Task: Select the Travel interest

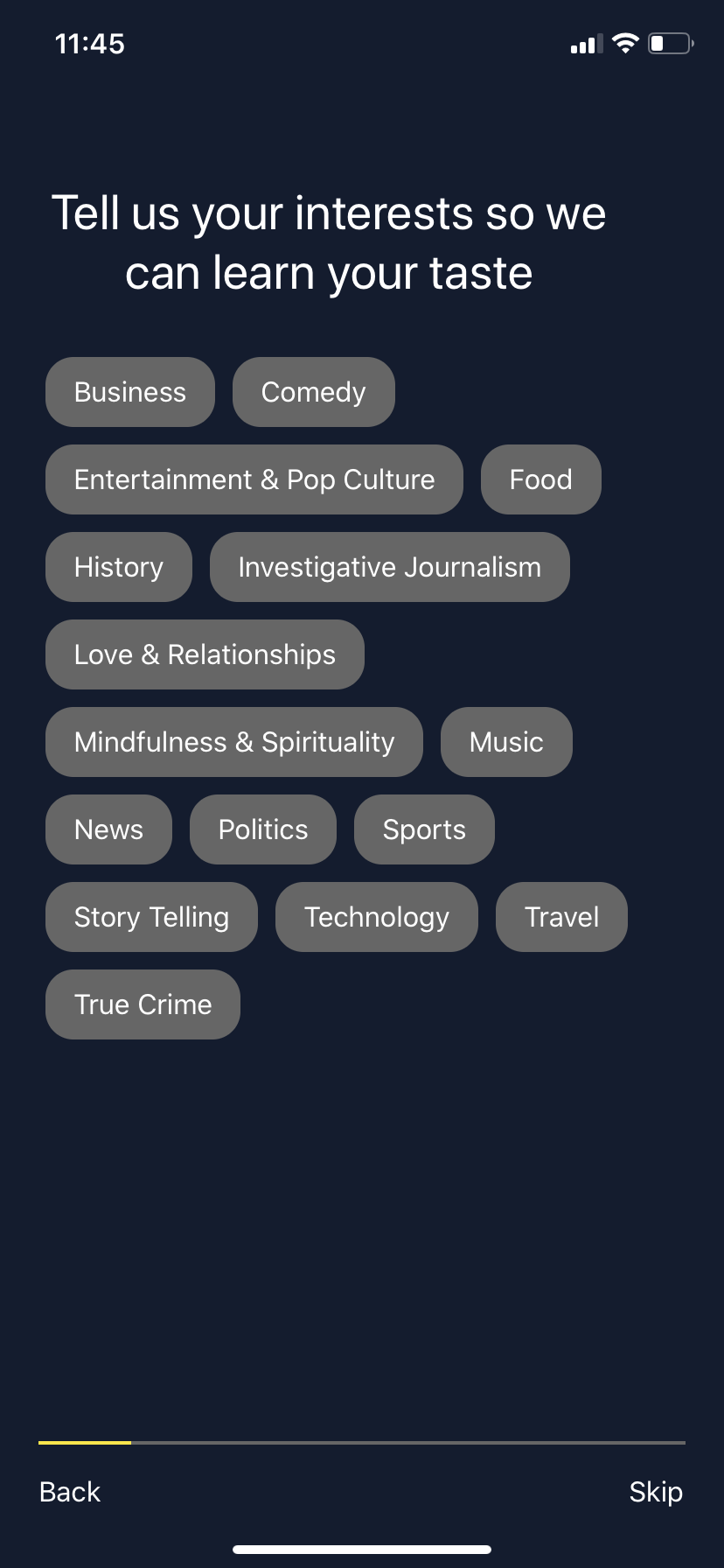Action: click(x=561, y=916)
